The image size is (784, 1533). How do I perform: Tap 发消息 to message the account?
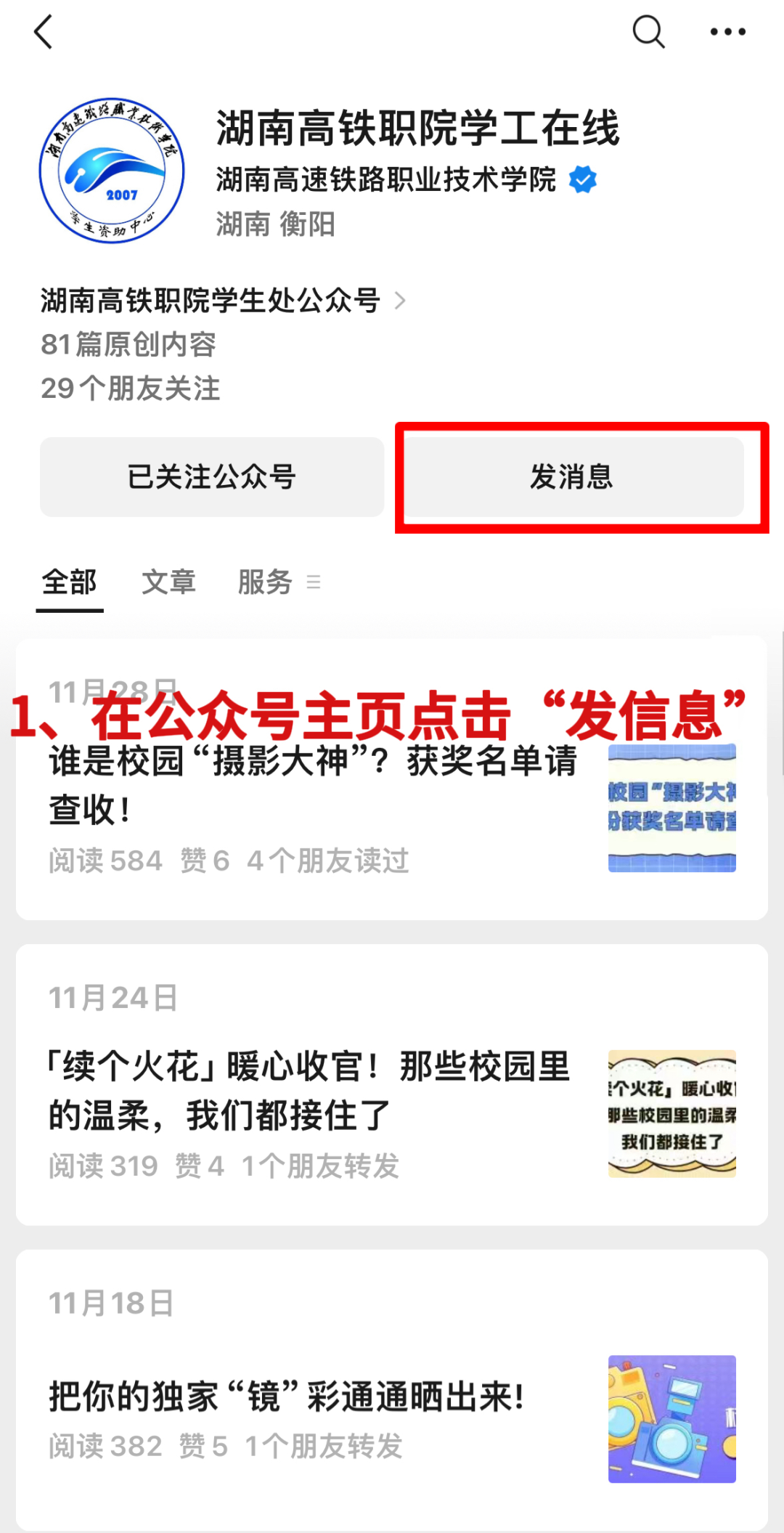pyautogui.click(x=572, y=477)
